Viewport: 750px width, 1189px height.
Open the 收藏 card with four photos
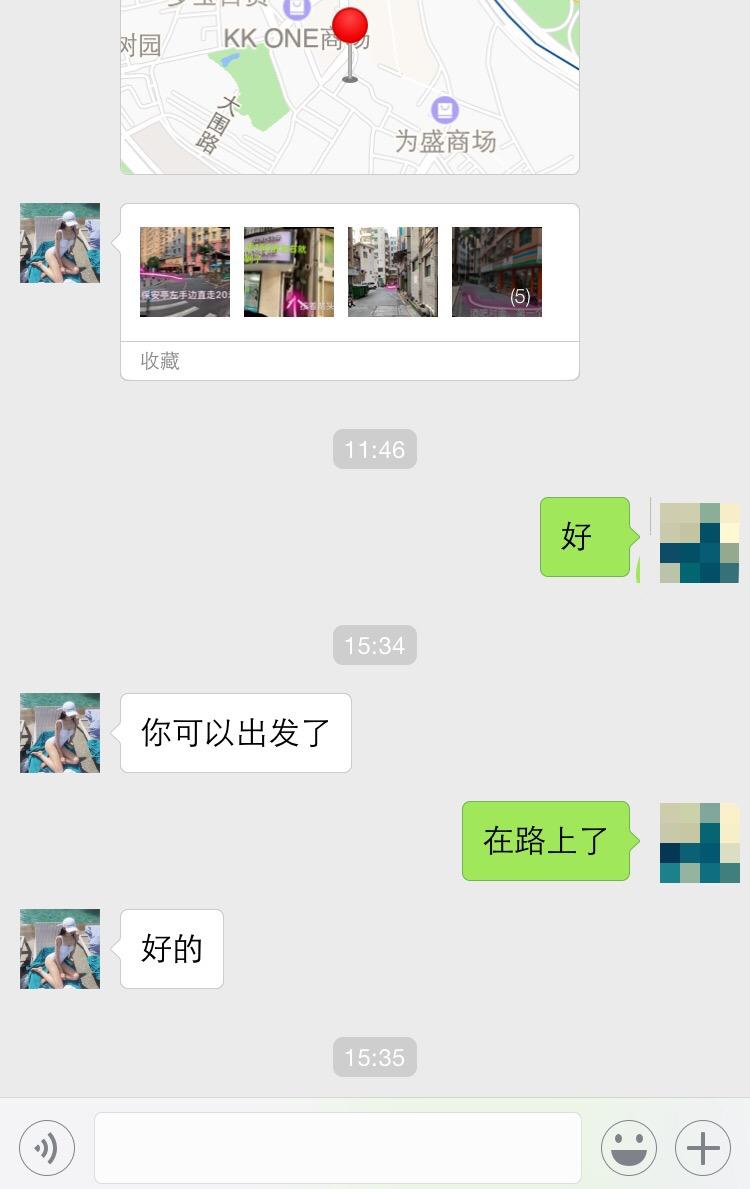pyautogui.click(x=350, y=290)
